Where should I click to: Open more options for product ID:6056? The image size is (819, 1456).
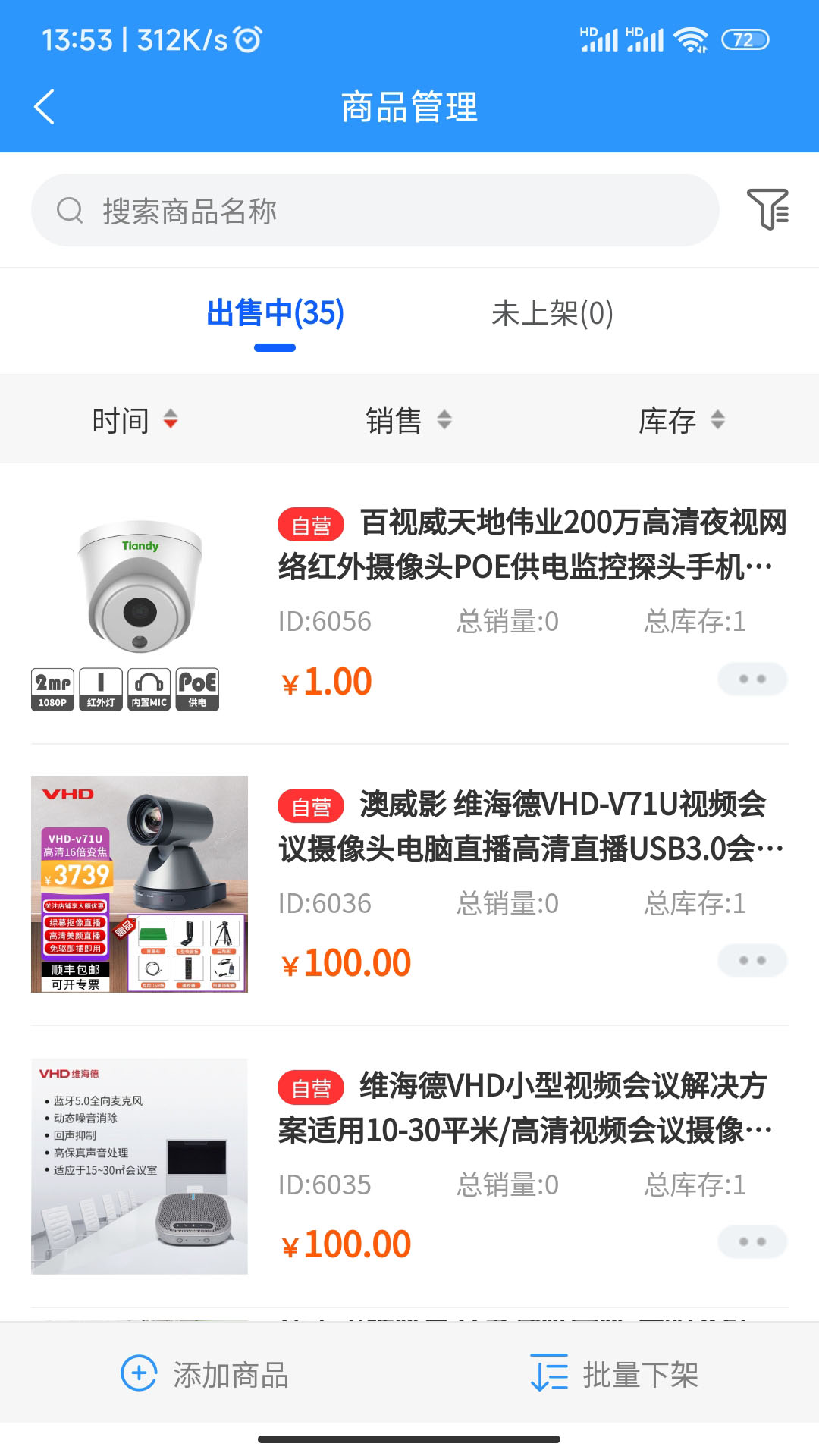point(752,679)
